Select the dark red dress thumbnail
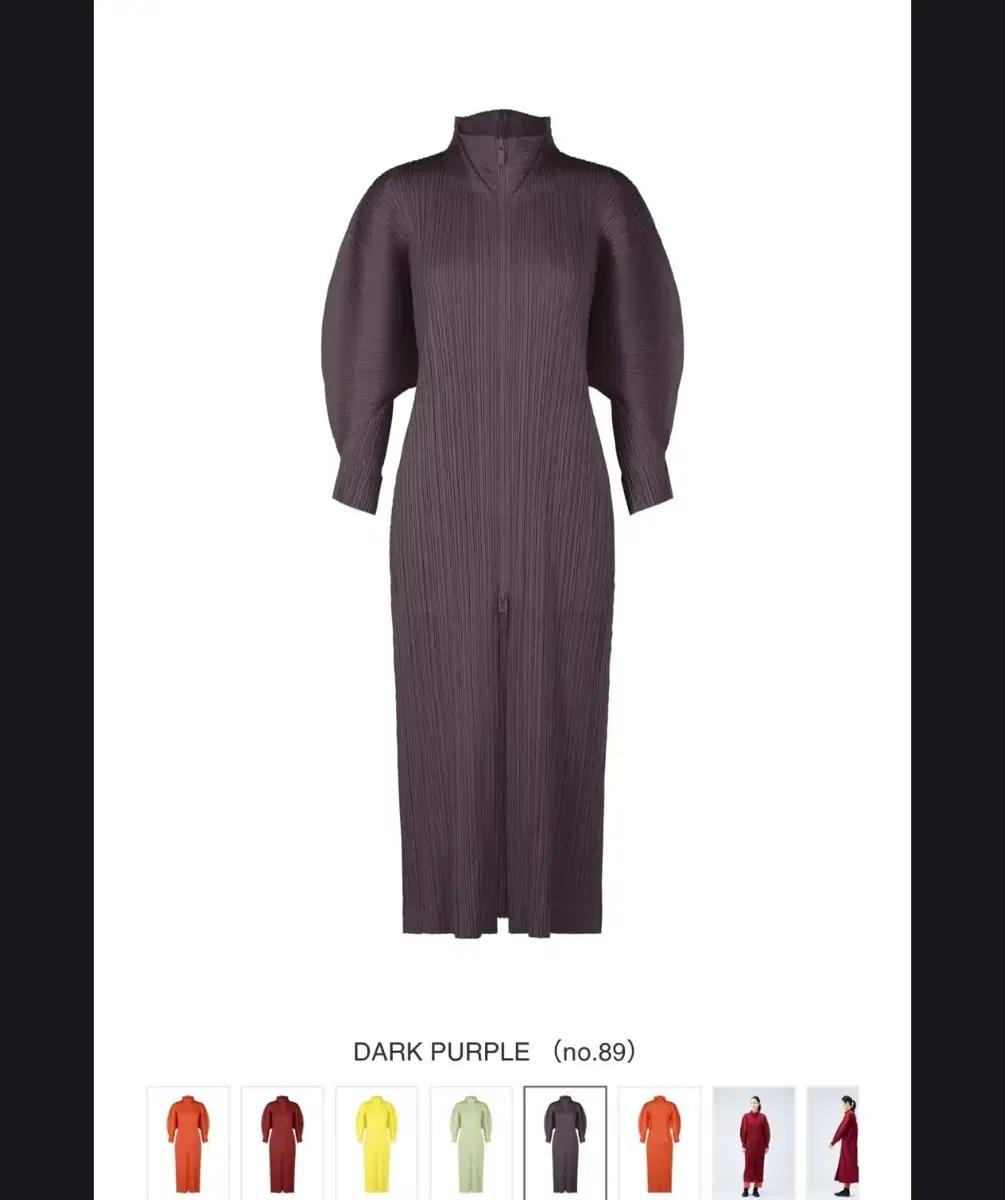Viewport: 1005px width, 1200px height. [x=282, y=1142]
